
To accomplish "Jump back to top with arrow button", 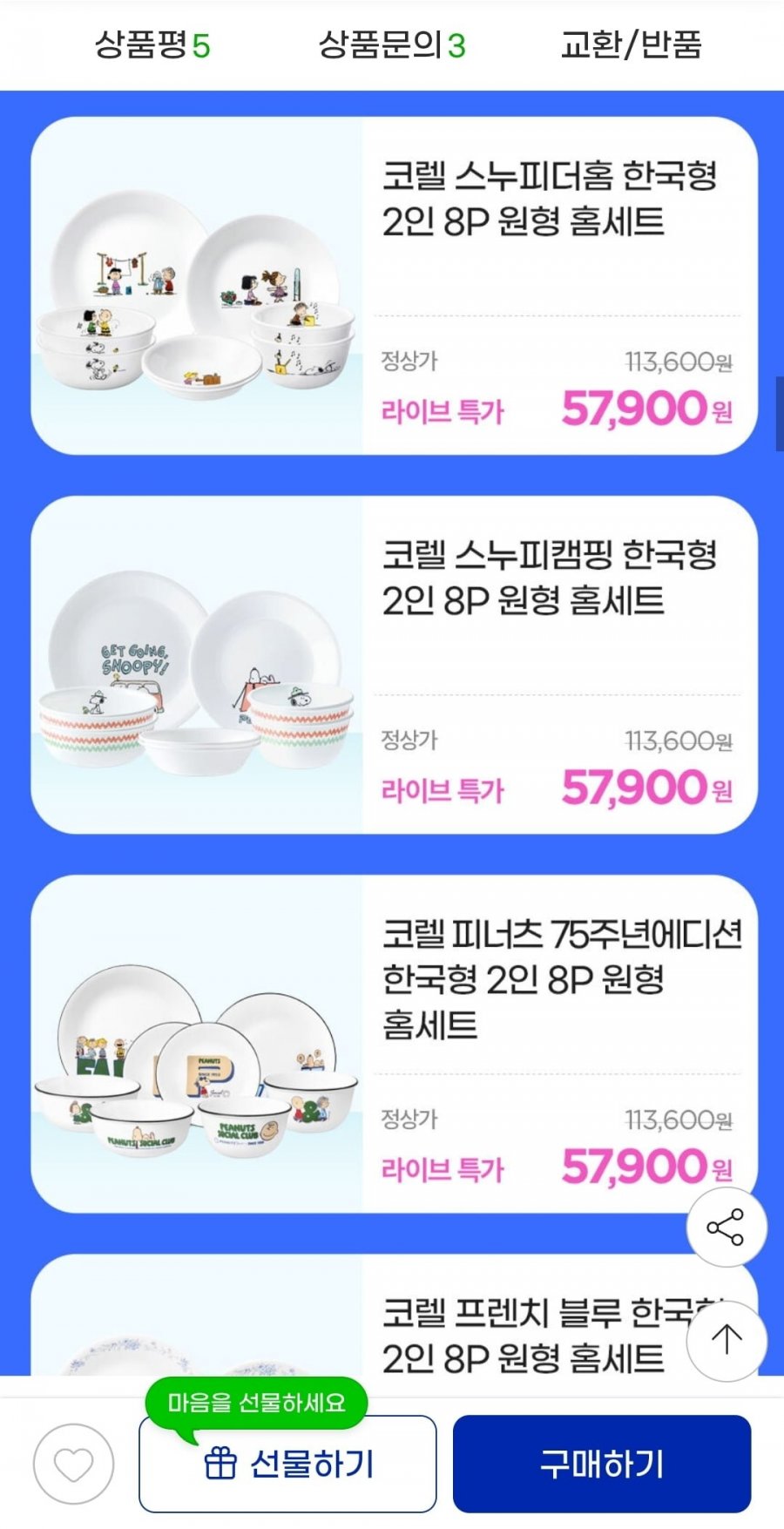I will [x=727, y=1340].
